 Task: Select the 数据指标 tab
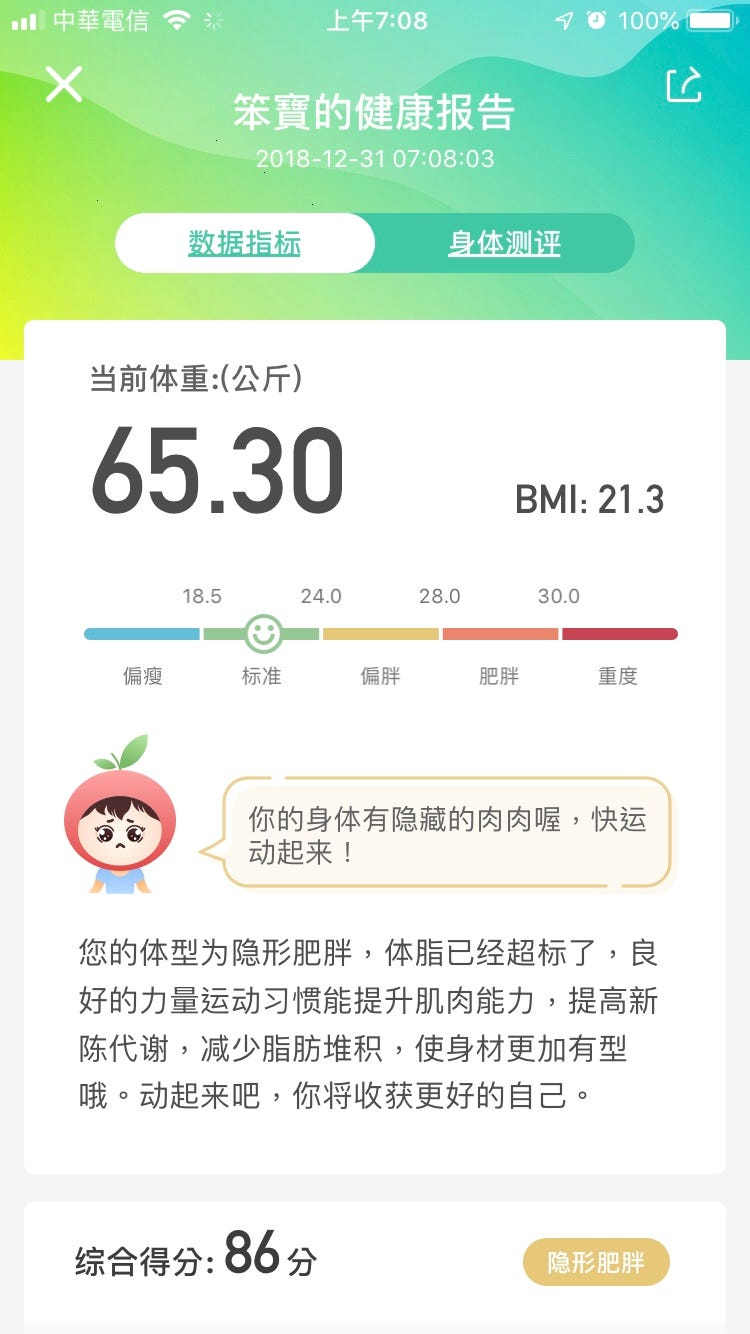(245, 243)
